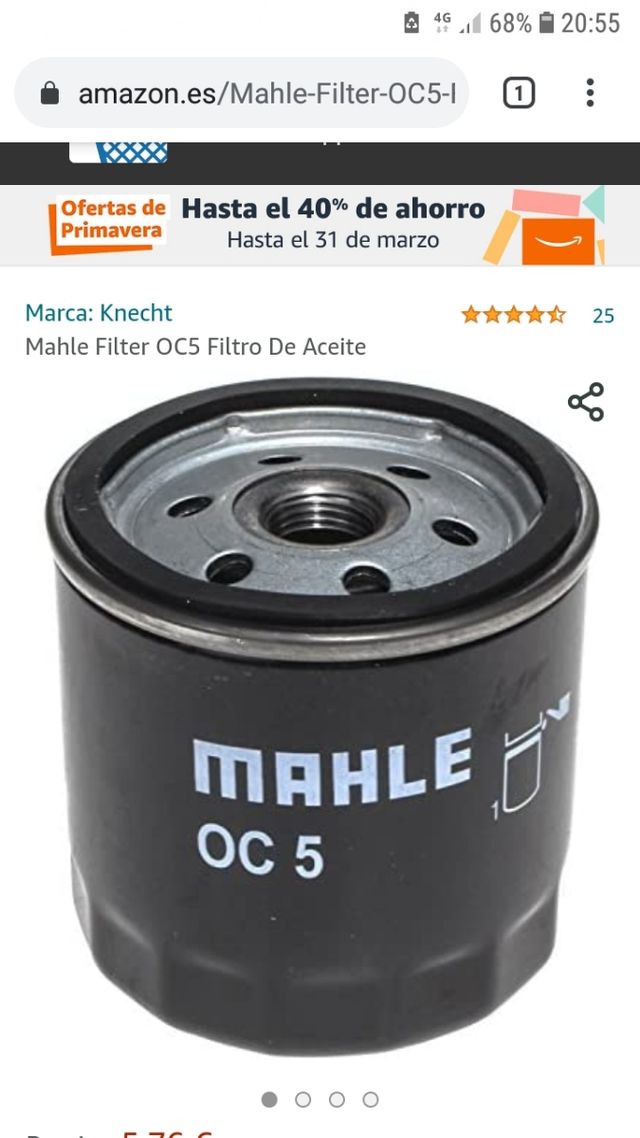The image size is (640, 1138).
Task: Open the Chrome overflow menu
Action: [590, 94]
